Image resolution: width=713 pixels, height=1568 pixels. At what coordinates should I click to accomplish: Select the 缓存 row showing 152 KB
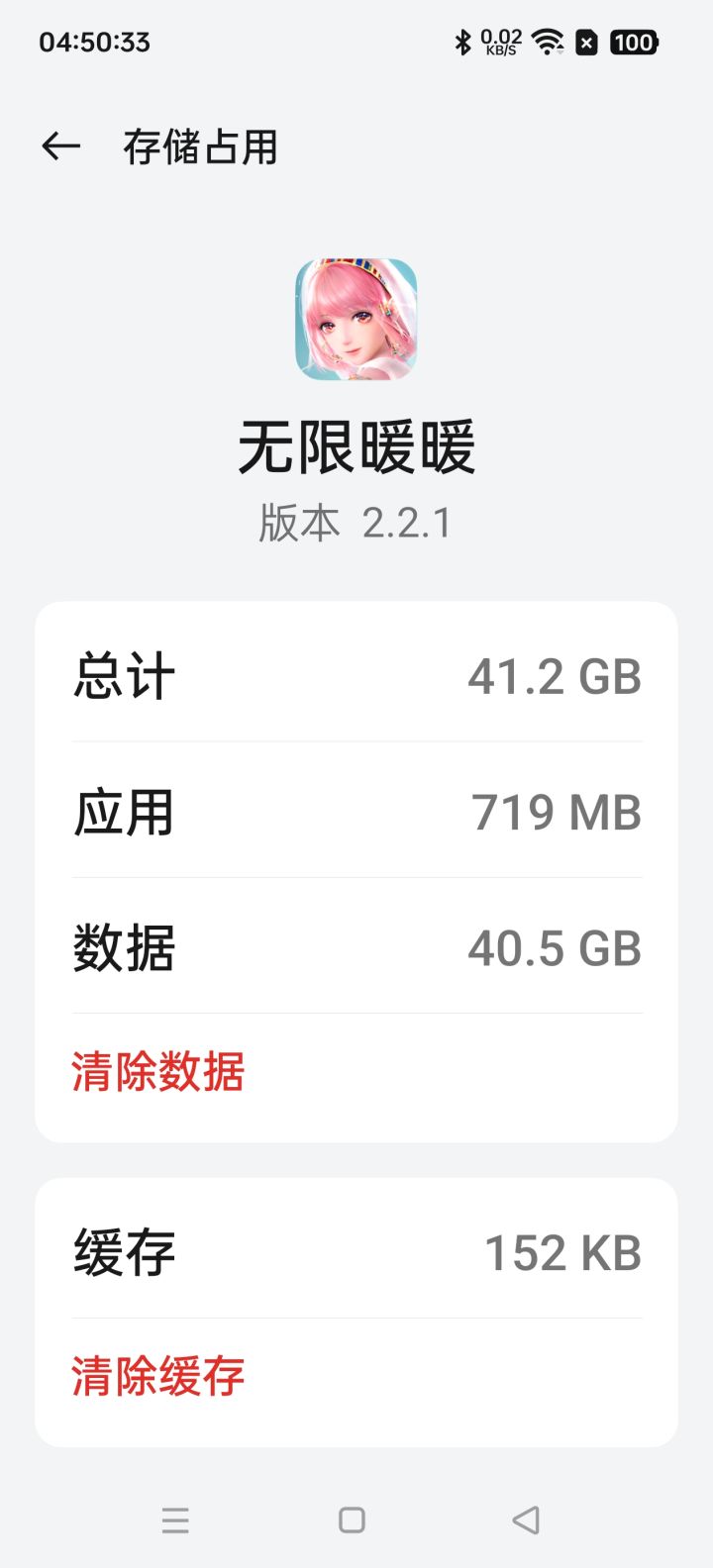tap(355, 1250)
